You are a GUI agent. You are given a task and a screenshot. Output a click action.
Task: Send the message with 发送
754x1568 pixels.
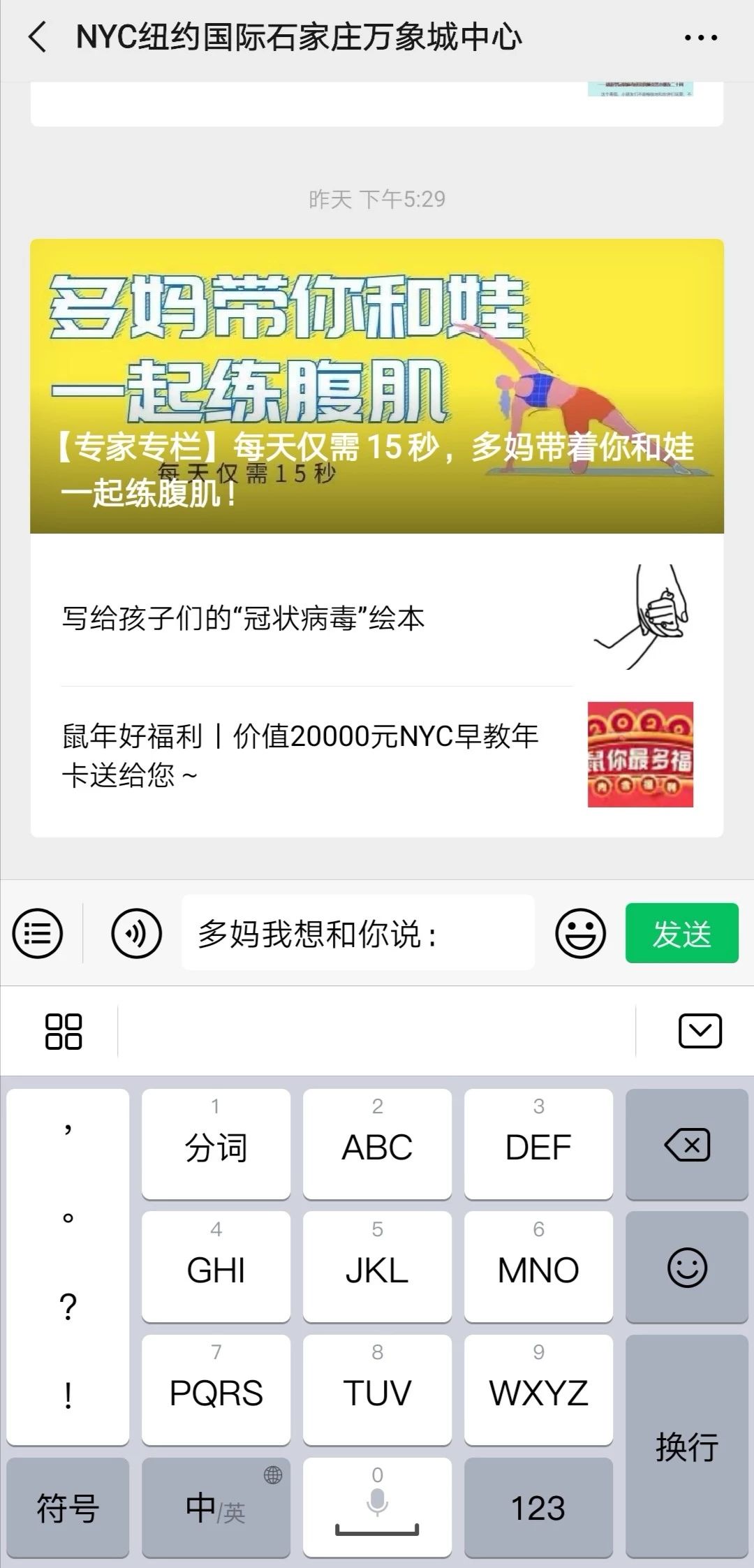tap(681, 933)
